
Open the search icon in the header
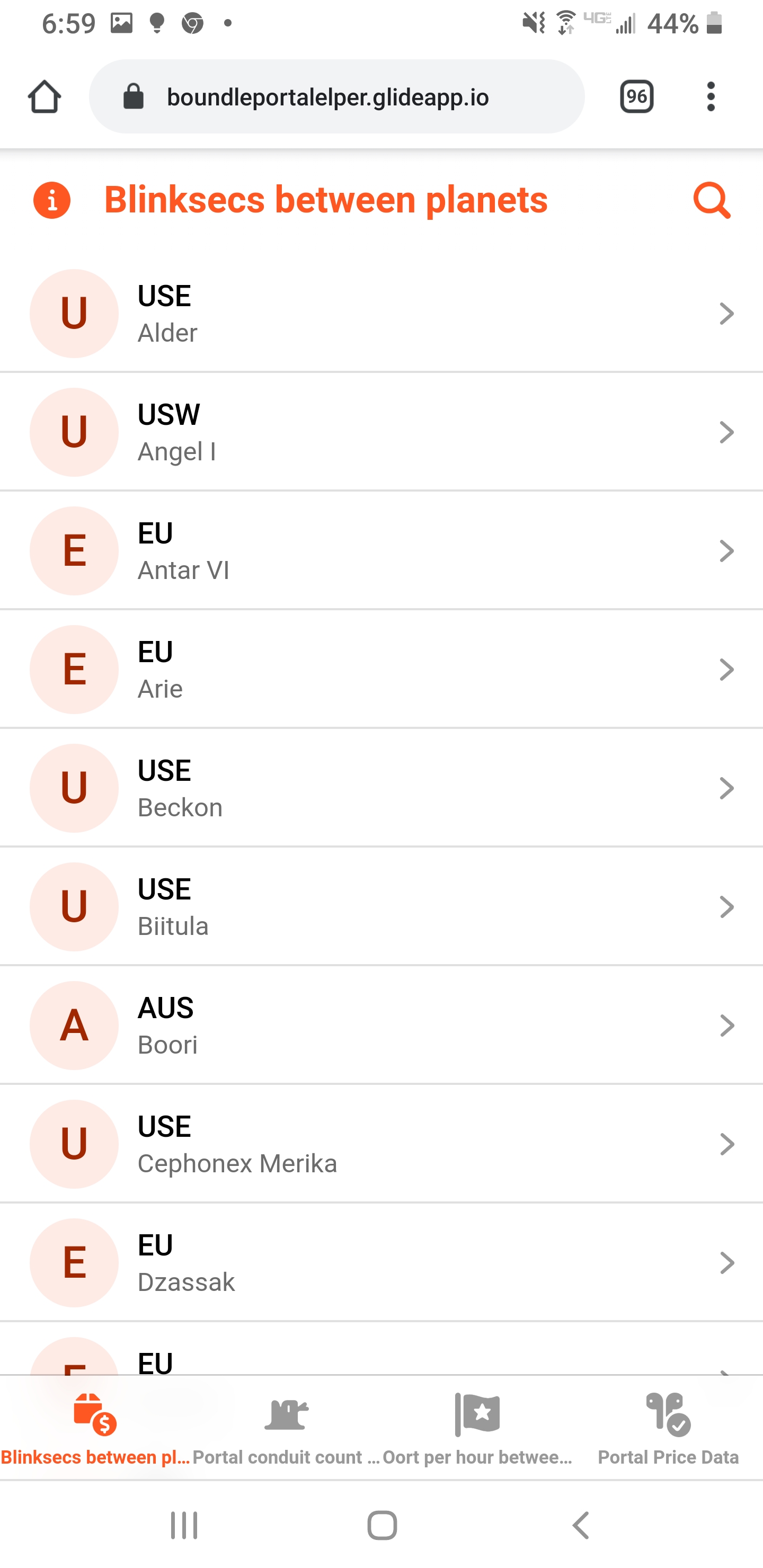coord(711,200)
